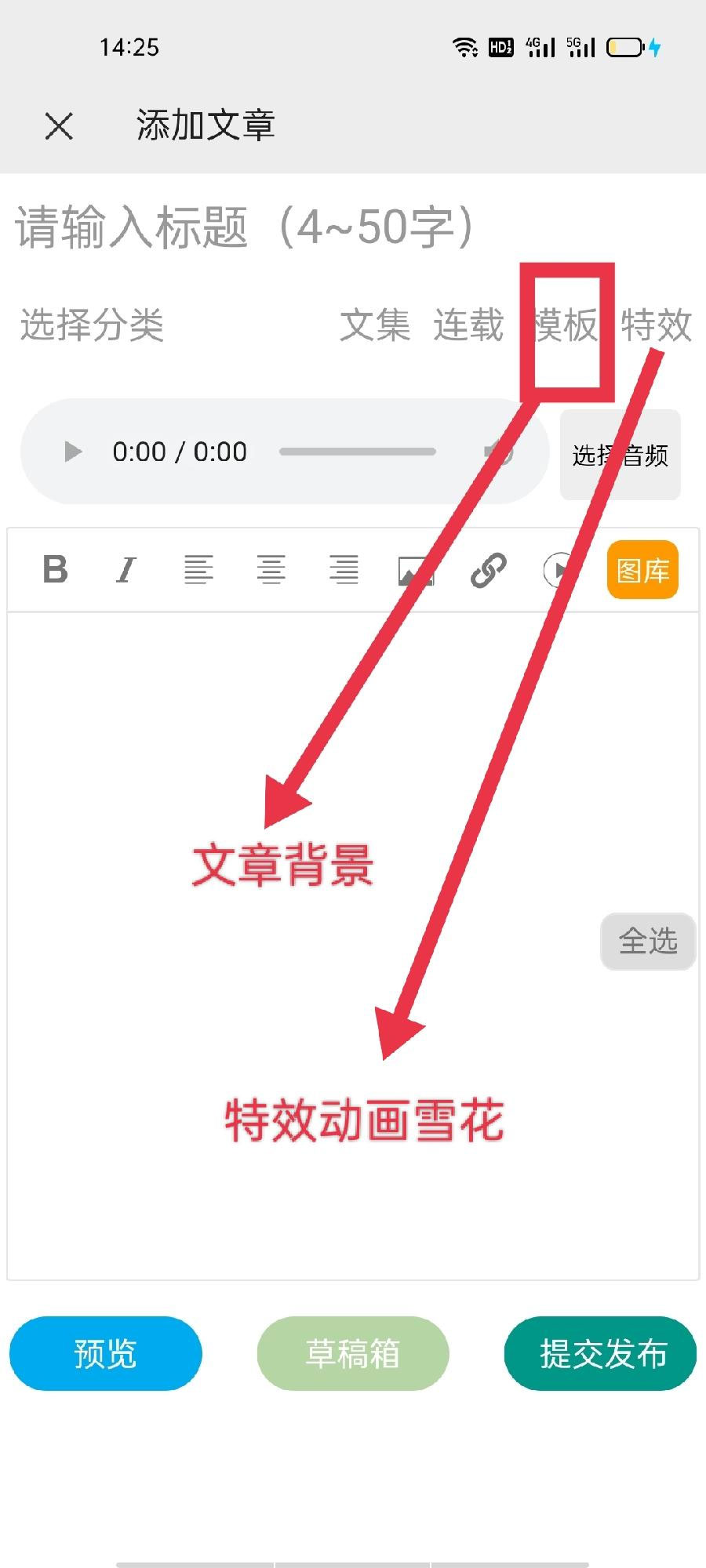Open the 图库 gallery
The width and height of the screenshot is (706, 1568).
tap(642, 570)
